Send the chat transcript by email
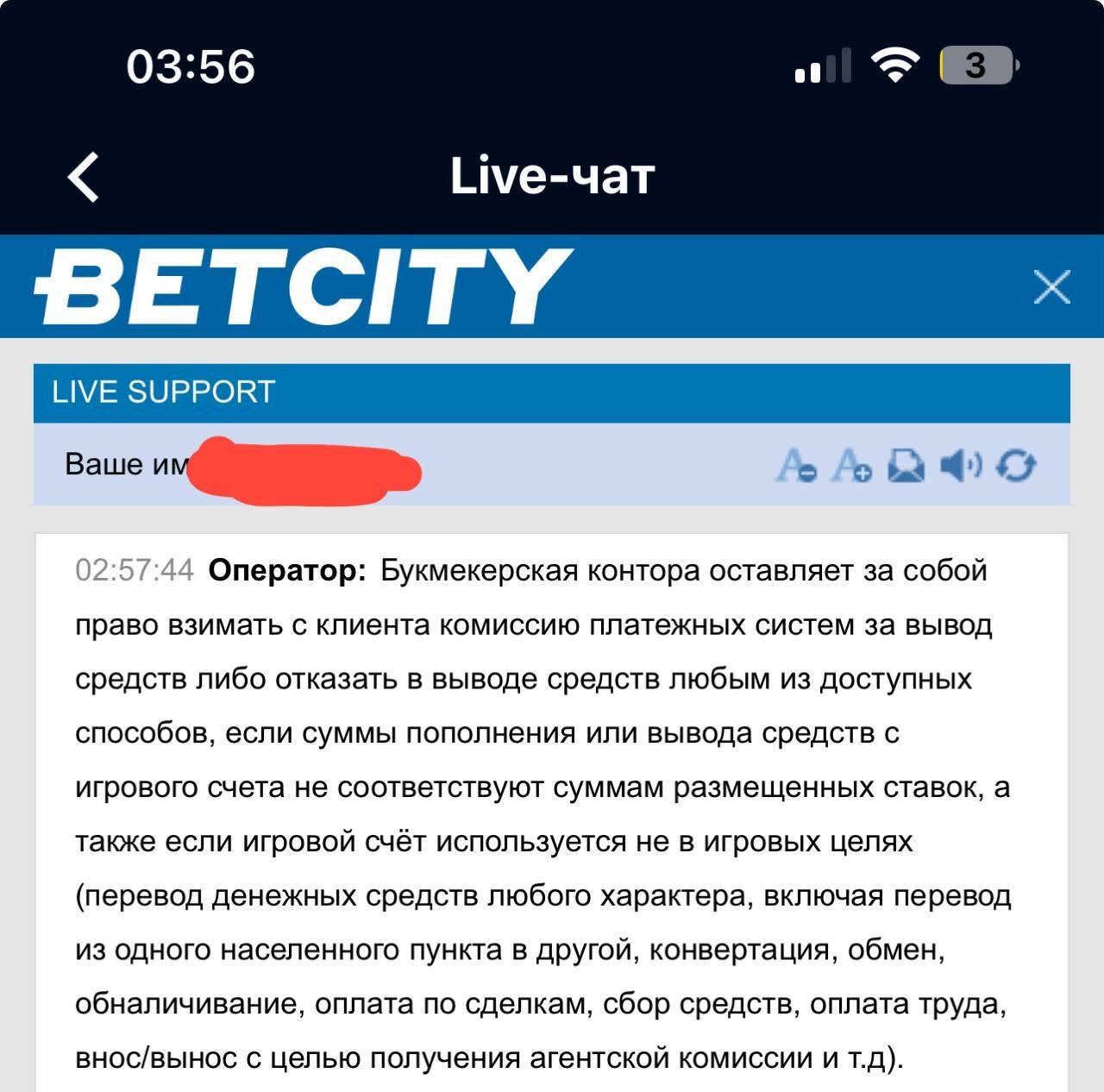The height and width of the screenshot is (1092, 1104). (x=906, y=466)
